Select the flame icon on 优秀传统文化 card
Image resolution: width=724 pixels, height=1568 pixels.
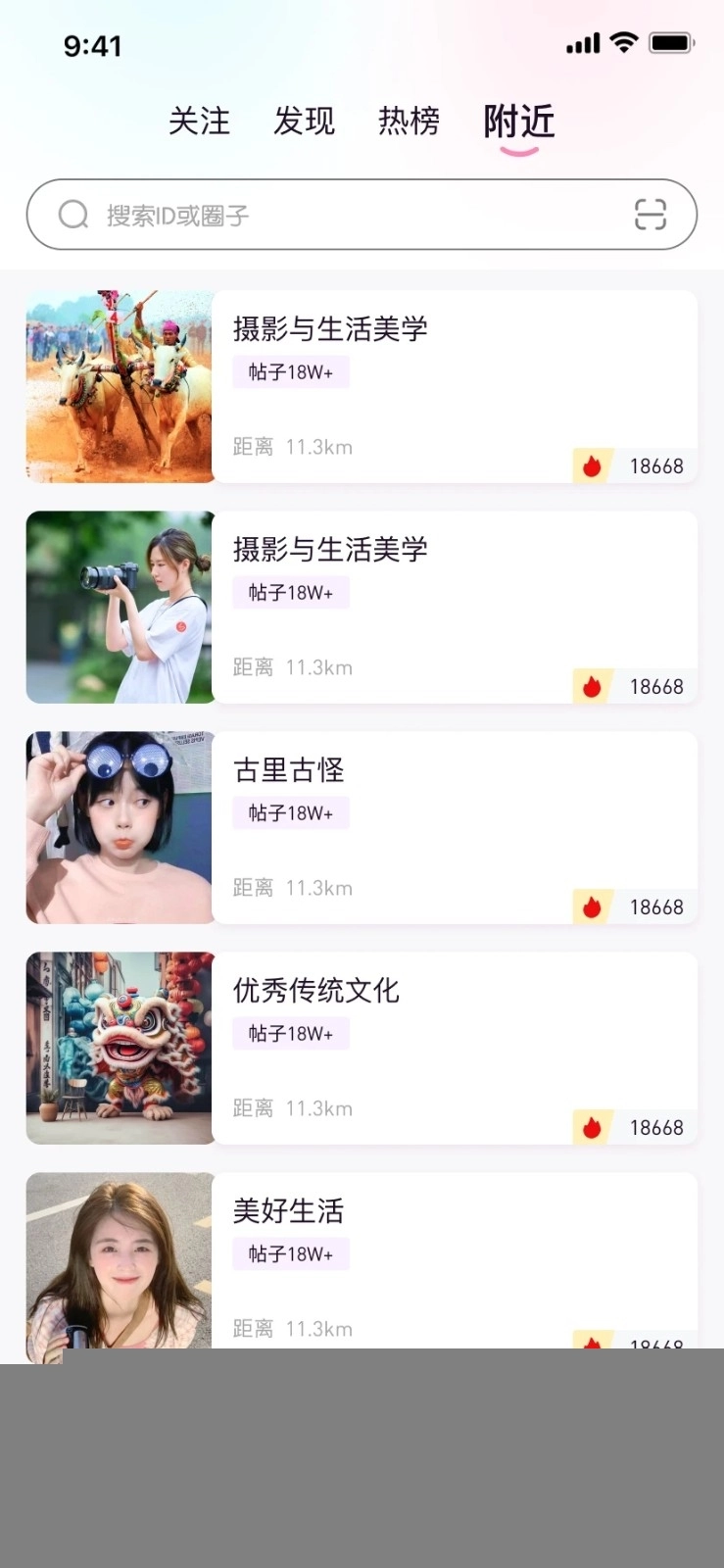[x=591, y=1127]
